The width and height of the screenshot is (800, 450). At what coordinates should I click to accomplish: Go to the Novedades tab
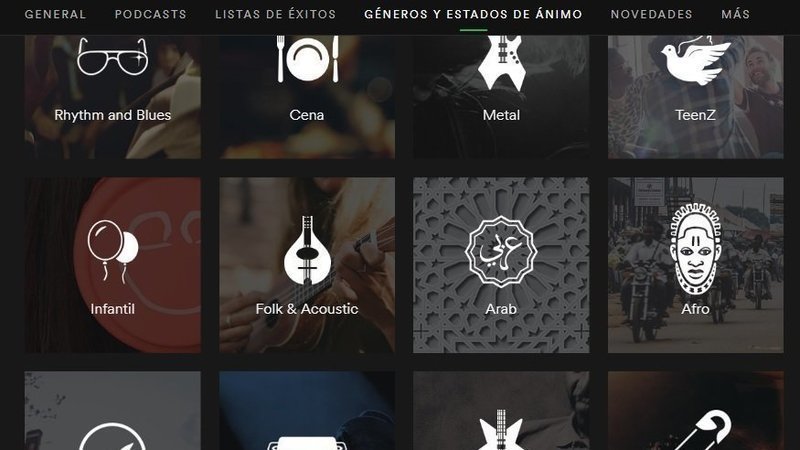pos(651,15)
